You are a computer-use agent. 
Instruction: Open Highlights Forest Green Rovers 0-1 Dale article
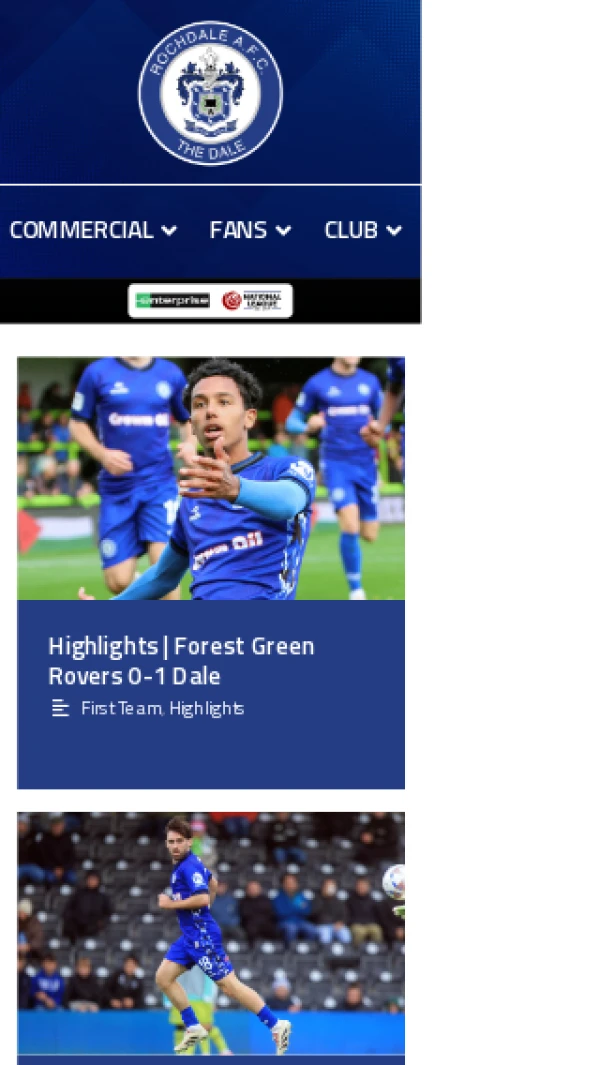pyautogui.click(x=181, y=660)
